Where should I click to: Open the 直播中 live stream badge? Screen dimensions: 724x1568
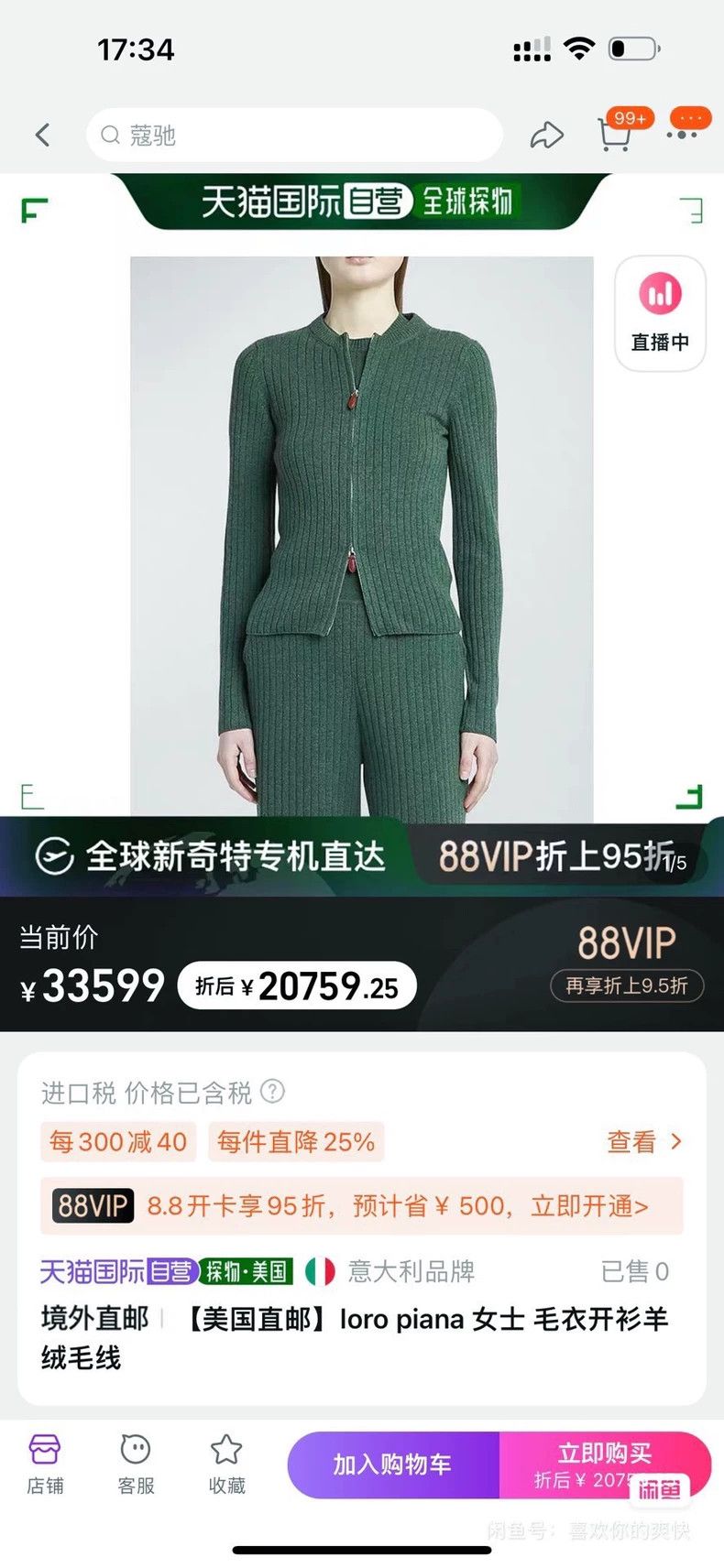(660, 313)
